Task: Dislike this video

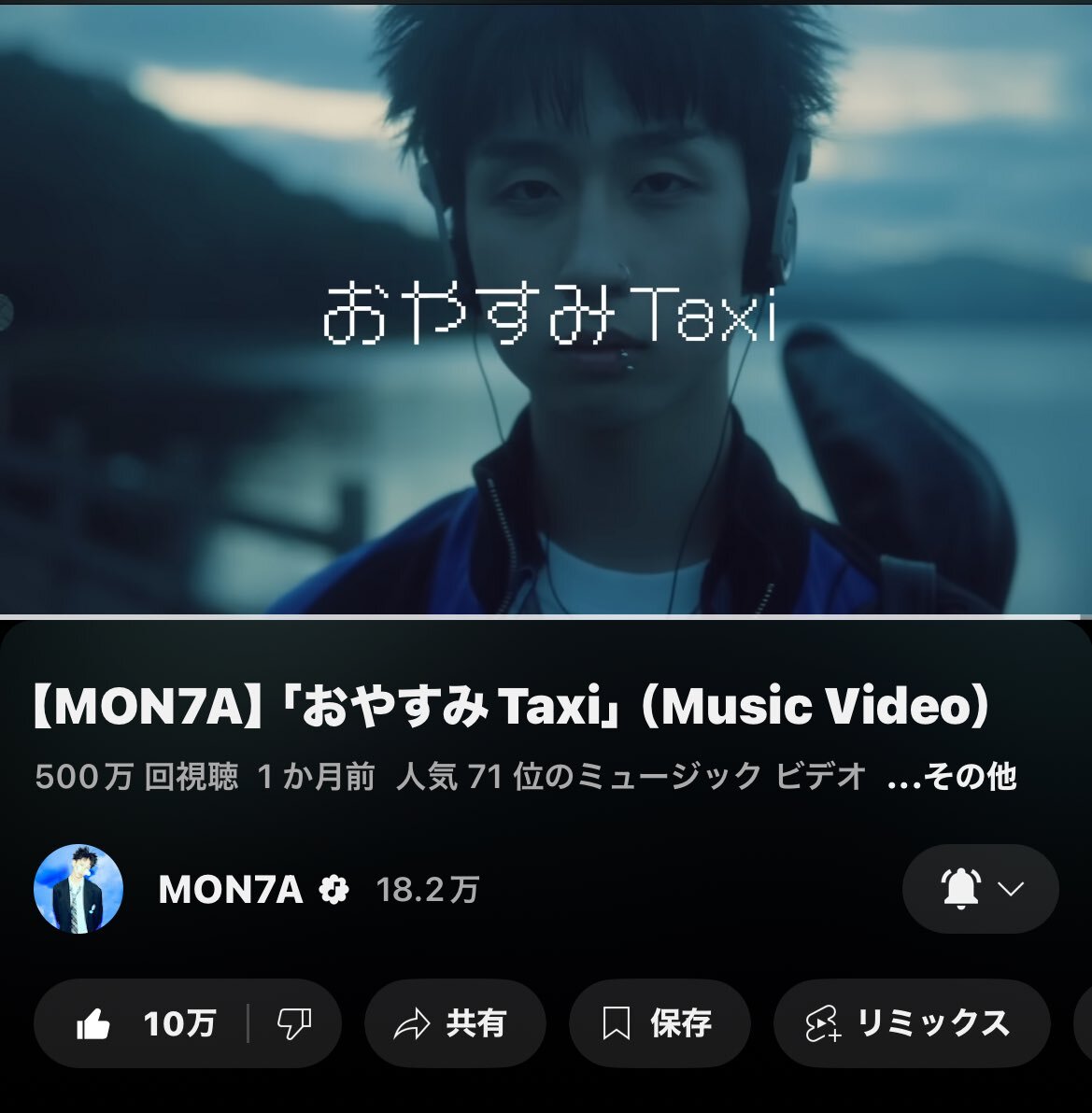Action: point(294,1024)
